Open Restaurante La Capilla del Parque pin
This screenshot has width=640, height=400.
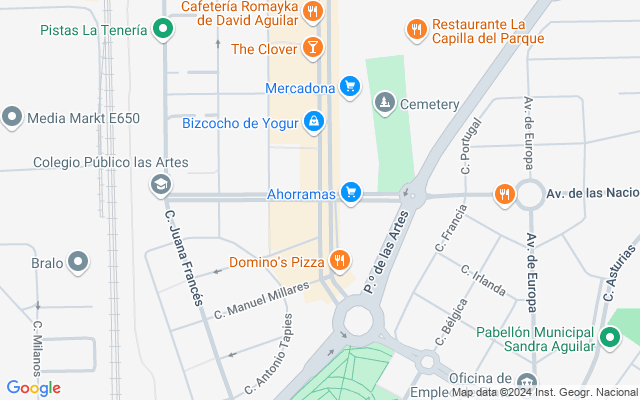(416, 30)
